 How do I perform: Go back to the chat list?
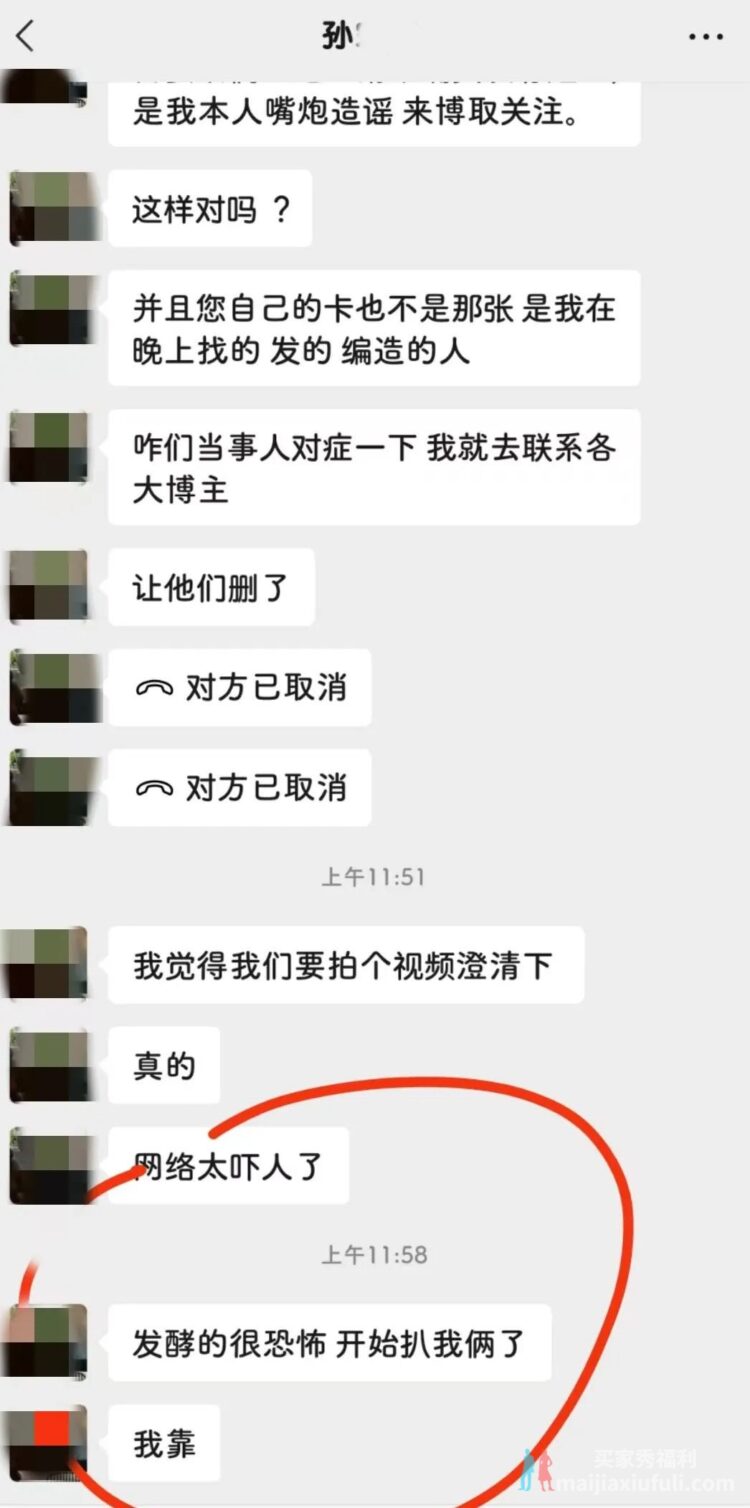coord(26,37)
